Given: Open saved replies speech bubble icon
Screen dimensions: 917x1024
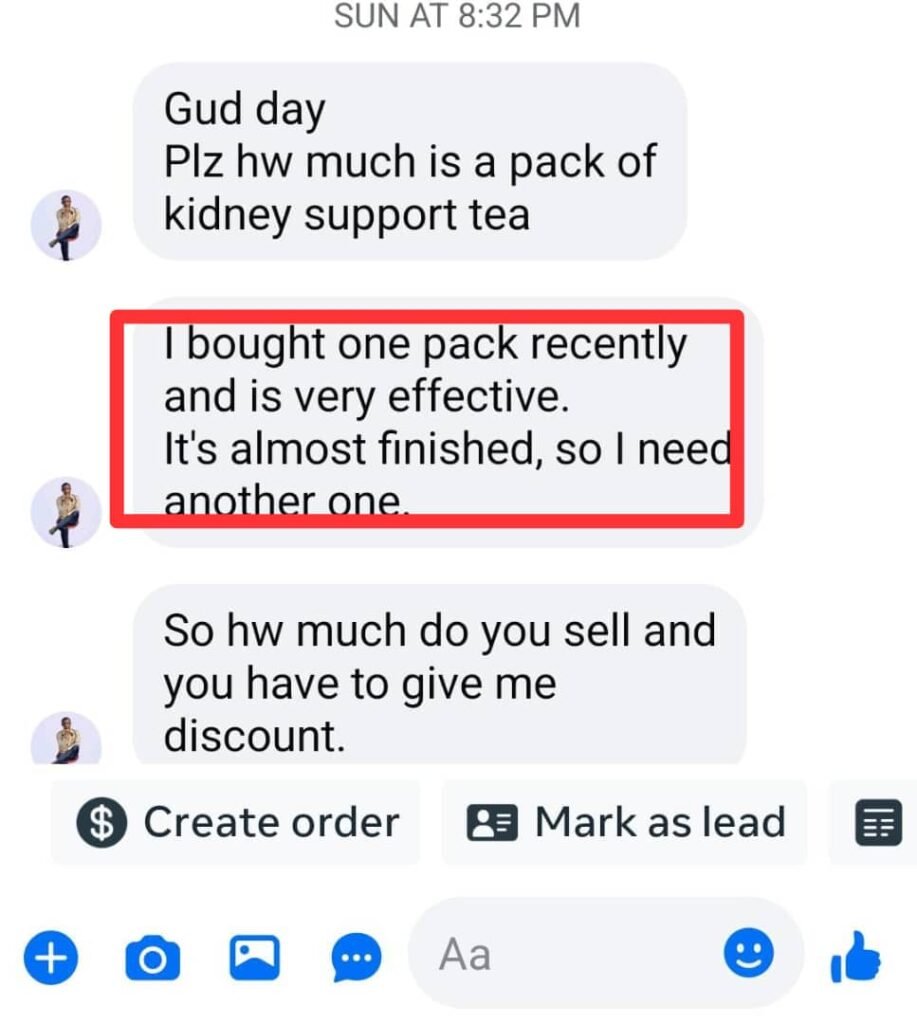Looking at the screenshot, I should pos(356,959).
